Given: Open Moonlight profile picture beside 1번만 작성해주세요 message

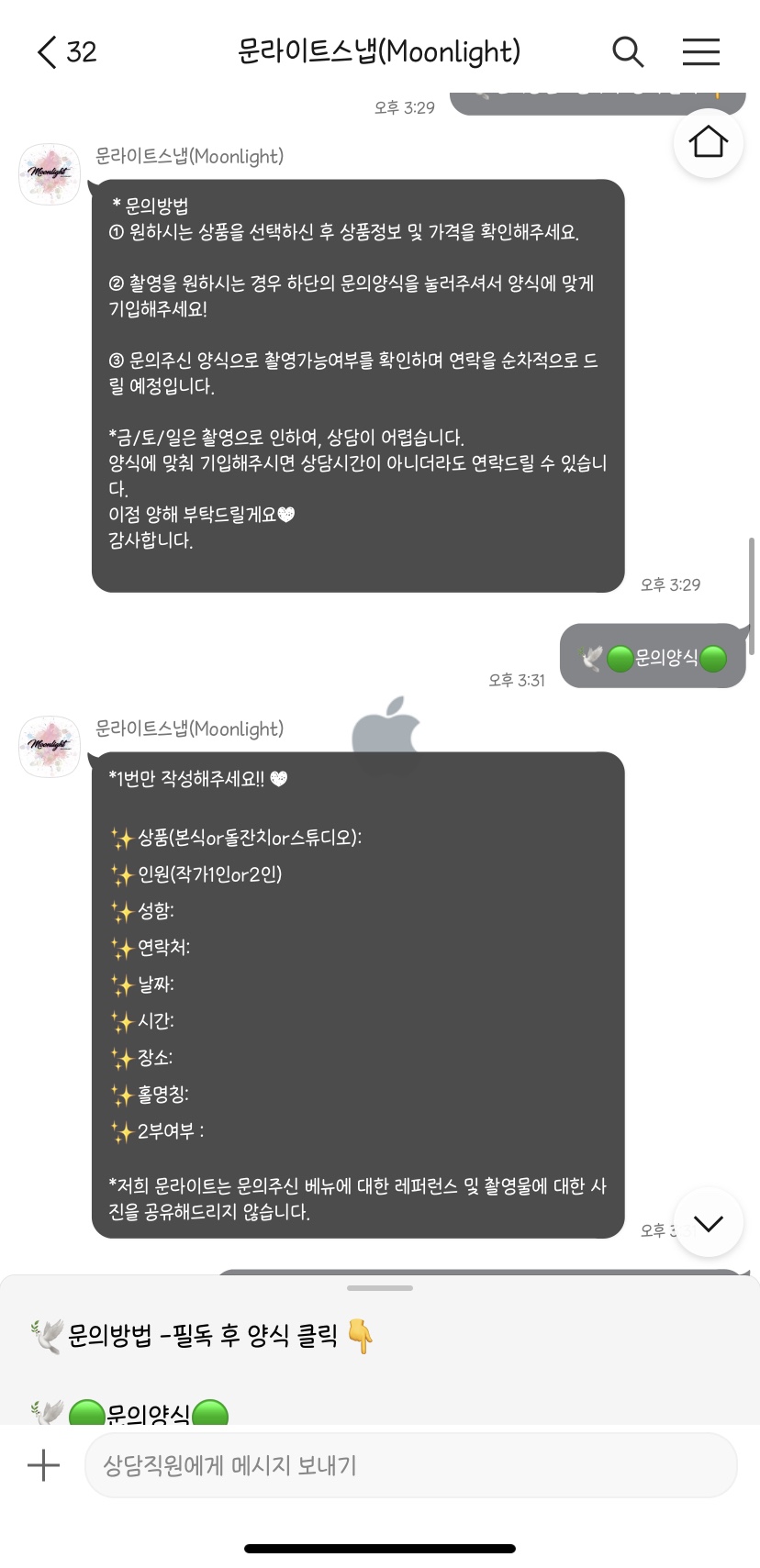Looking at the screenshot, I should [x=50, y=746].
